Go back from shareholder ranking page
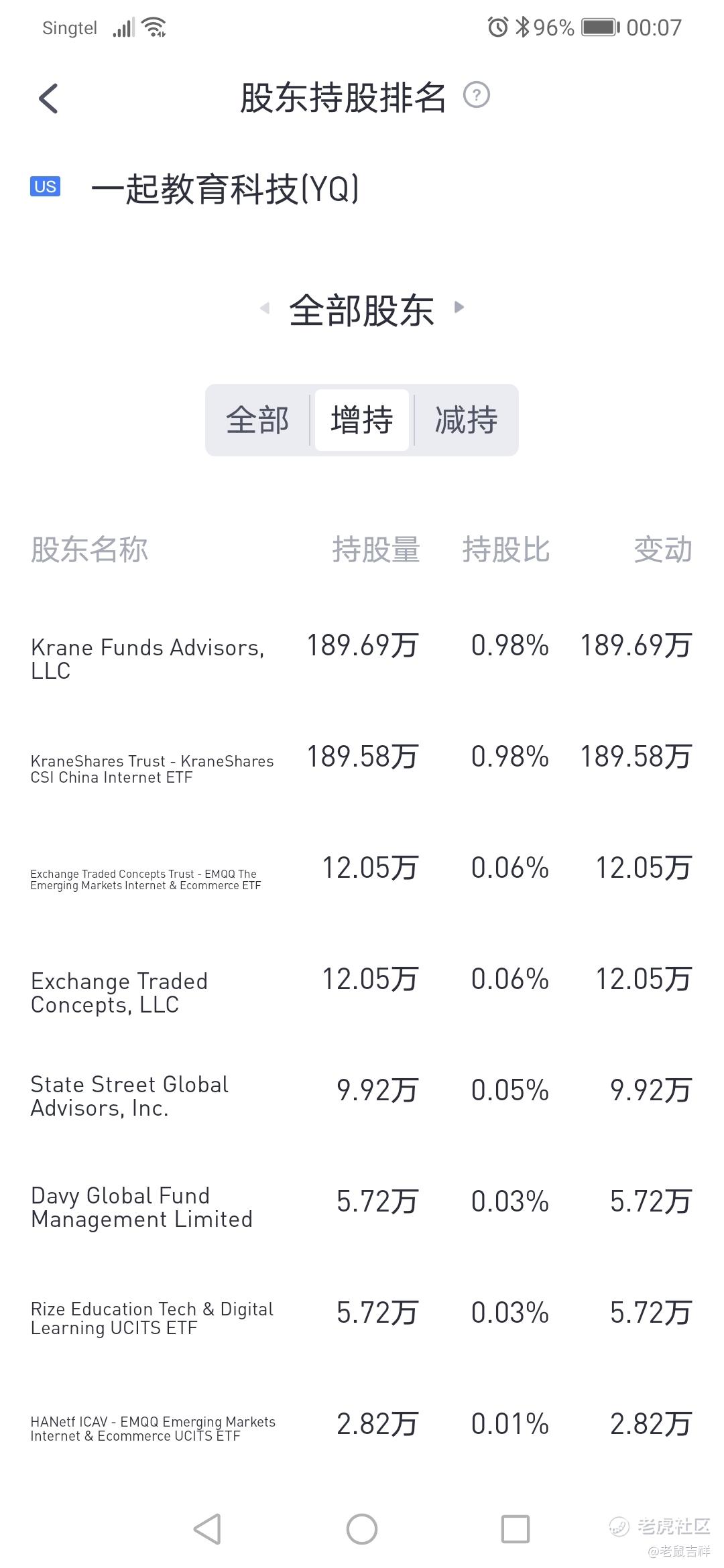 (49, 99)
